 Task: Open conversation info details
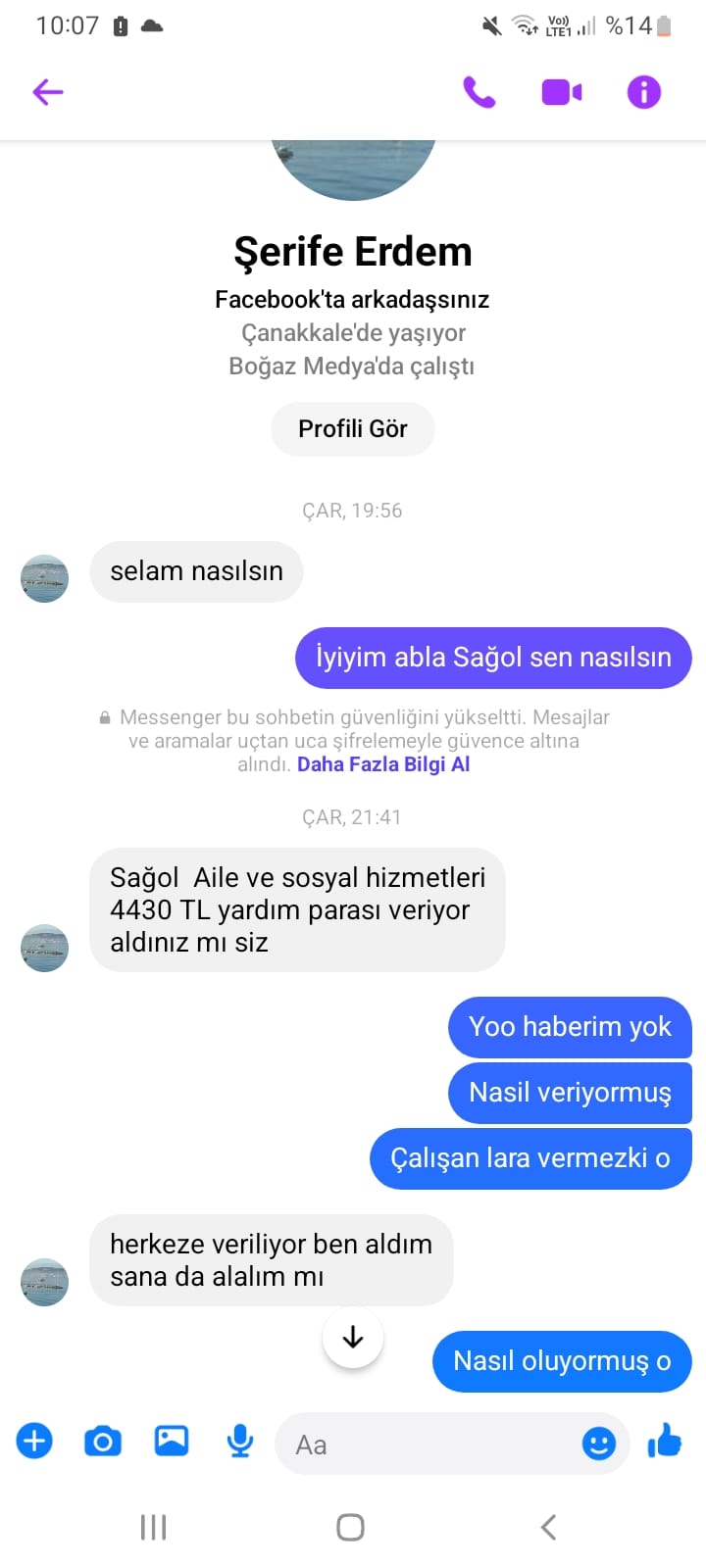pyautogui.click(x=643, y=92)
